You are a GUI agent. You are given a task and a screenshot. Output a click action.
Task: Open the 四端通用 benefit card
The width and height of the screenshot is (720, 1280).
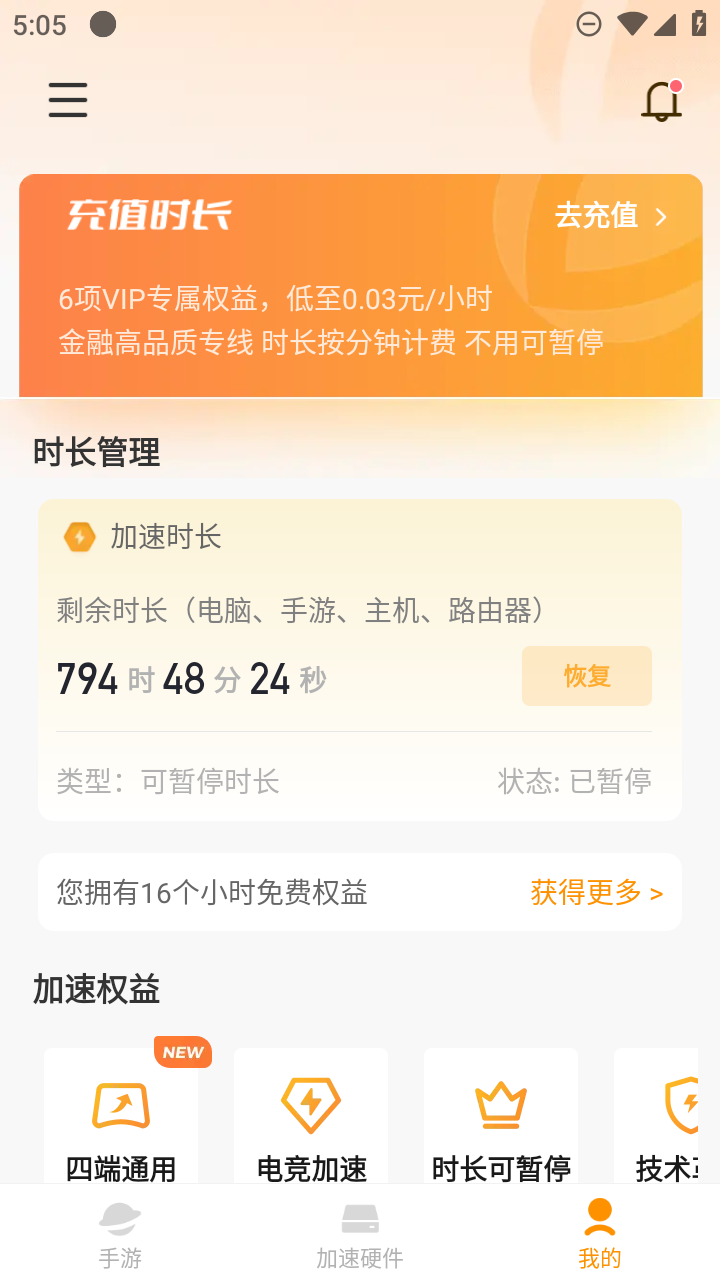coord(121,1120)
